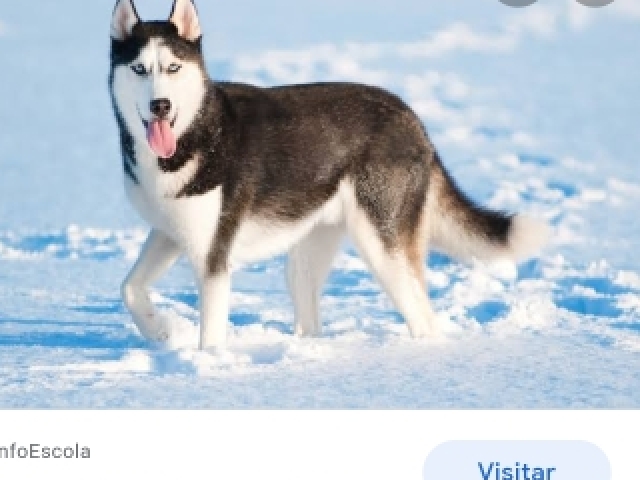The height and width of the screenshot is (480, 640).
Task: Open the InfoEscola source page
Action: (x=45, y=451)
